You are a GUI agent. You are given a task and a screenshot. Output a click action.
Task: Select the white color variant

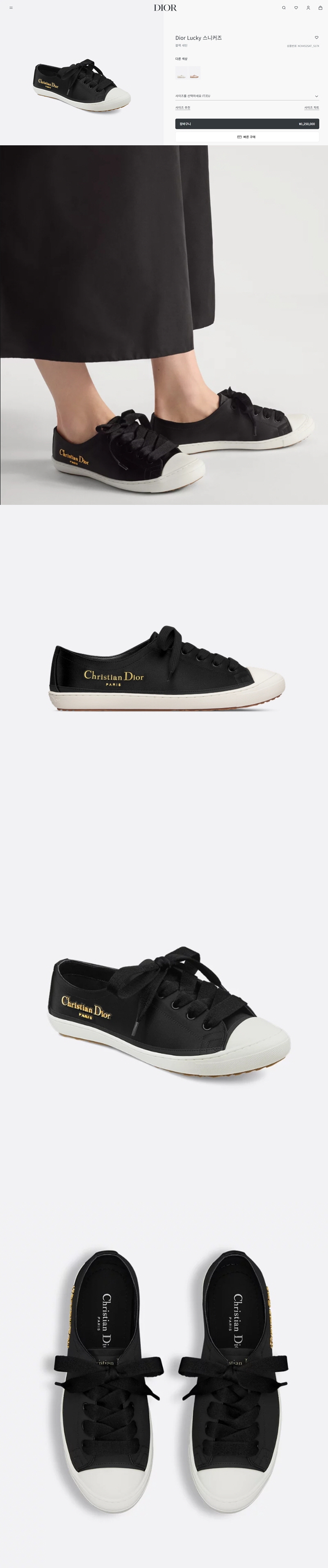[x=181, y=73]
